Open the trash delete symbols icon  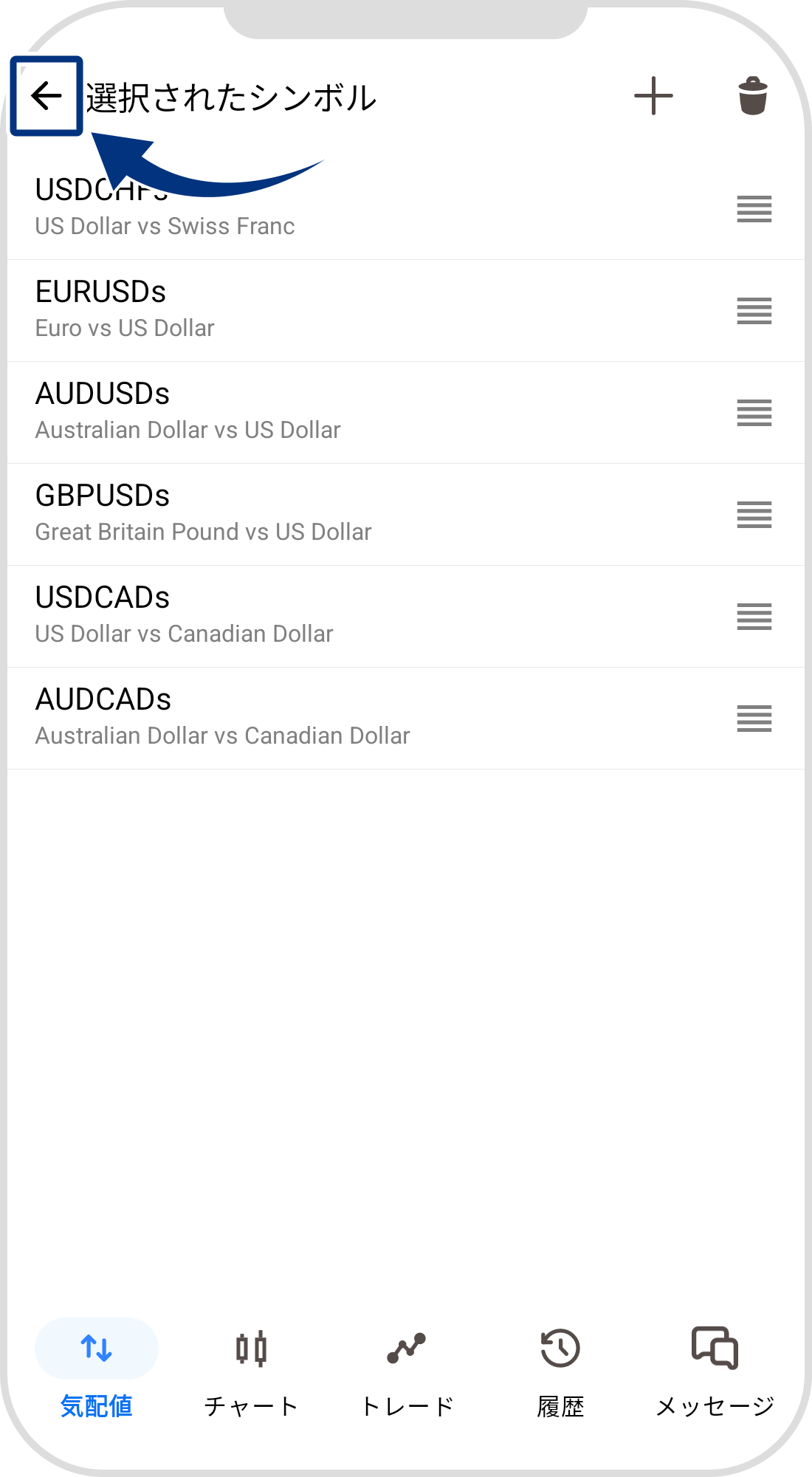752,96
